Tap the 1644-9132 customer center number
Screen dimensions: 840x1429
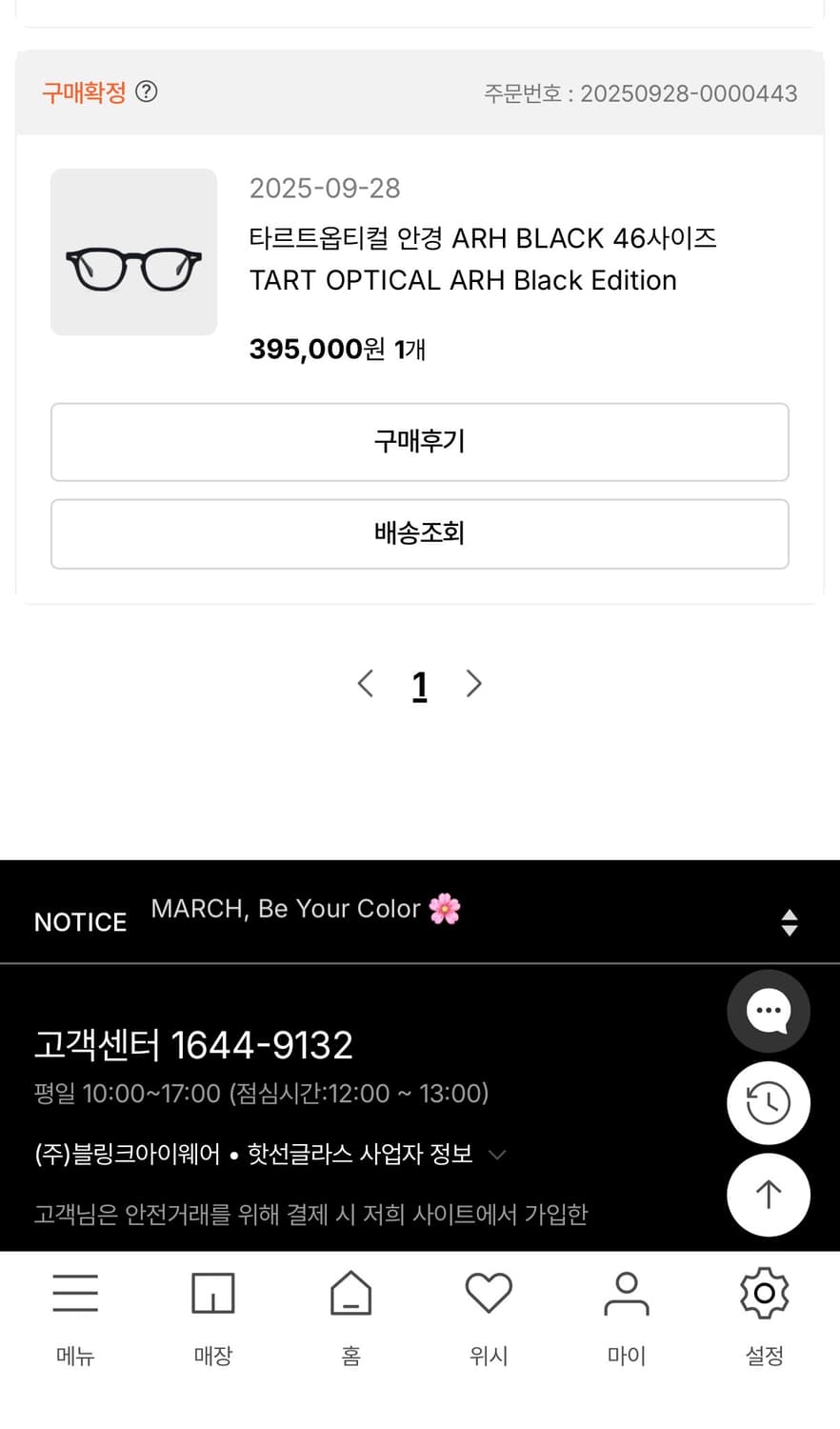point(261,1044)
